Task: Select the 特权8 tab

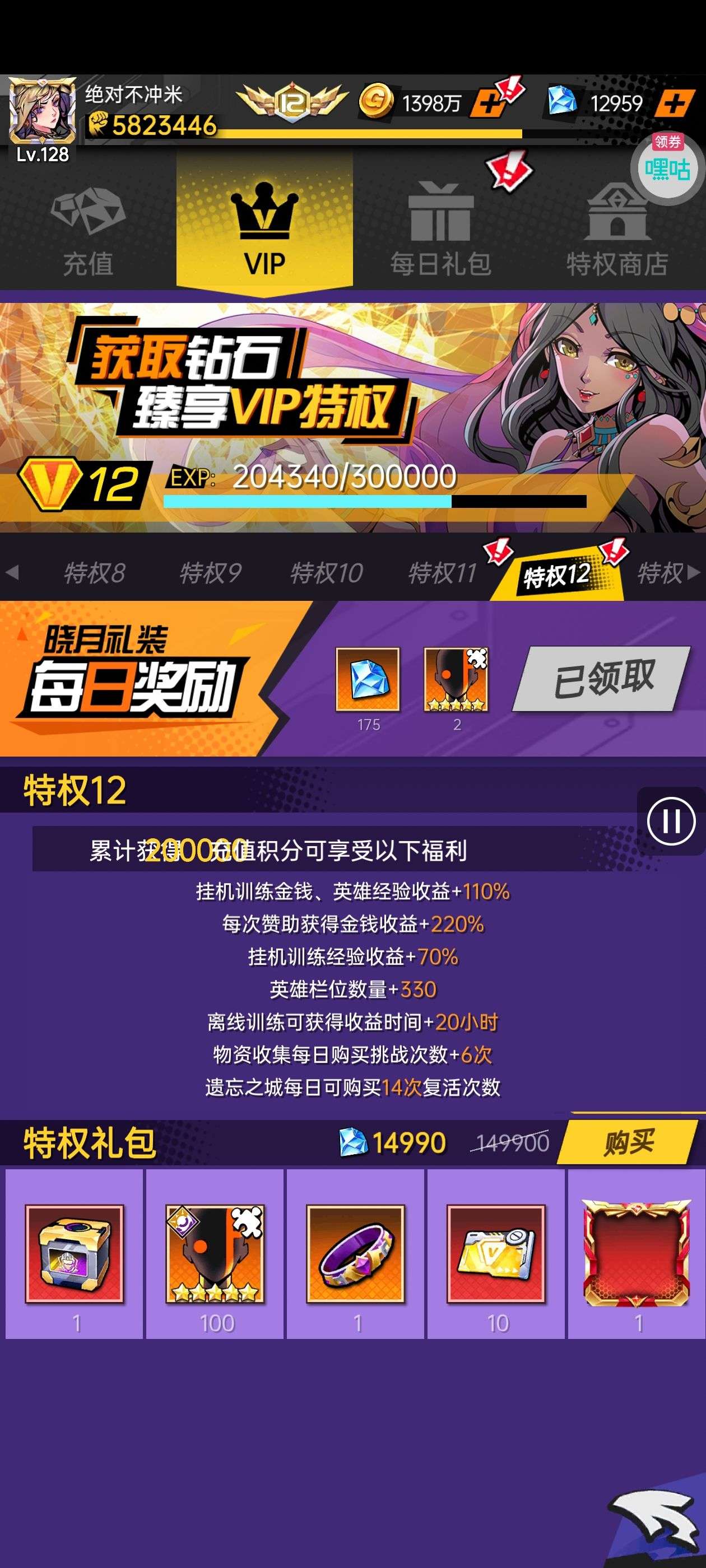Action: pos(95,573)
